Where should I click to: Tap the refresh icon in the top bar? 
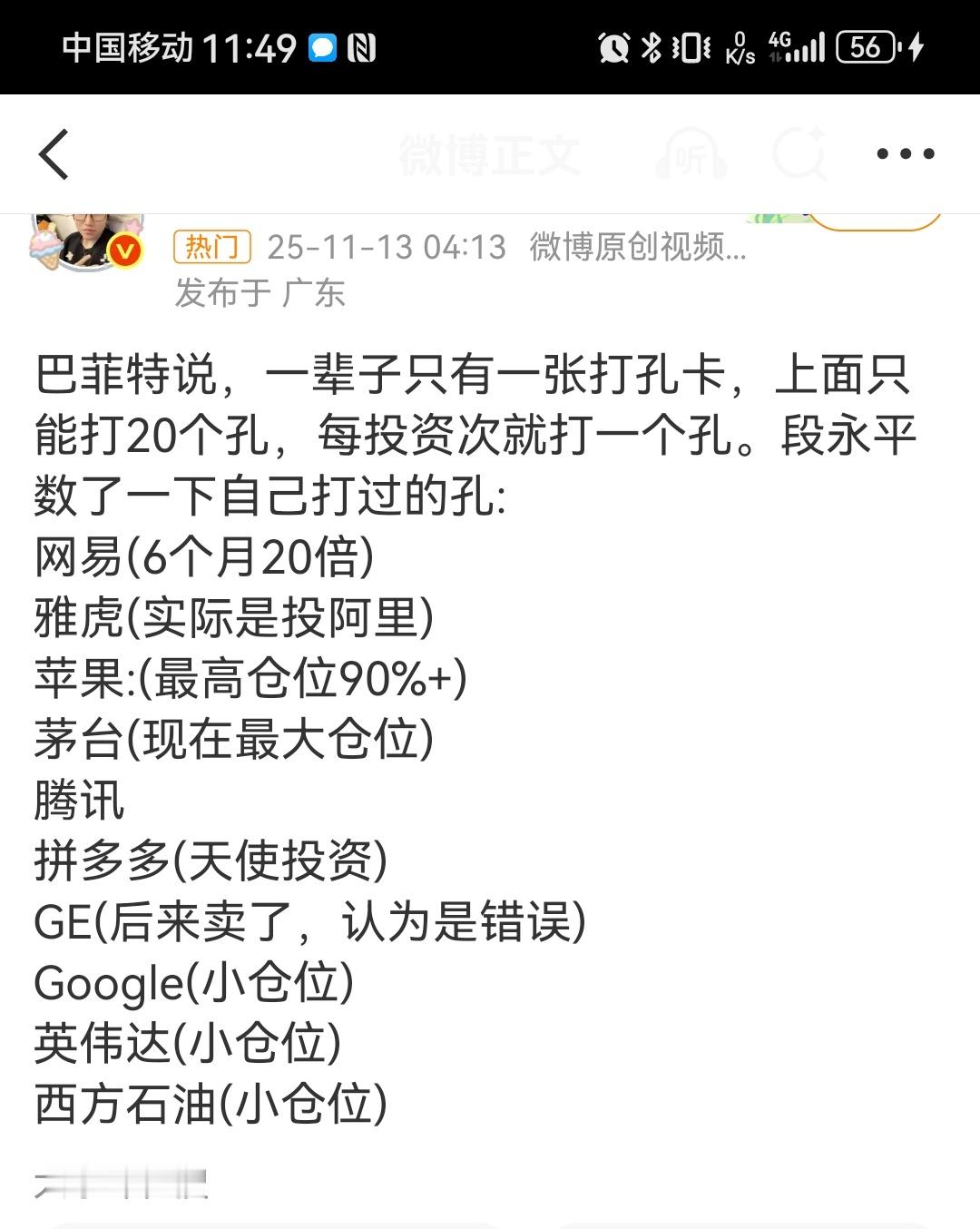pyautogui.click(x=799, y=154)
